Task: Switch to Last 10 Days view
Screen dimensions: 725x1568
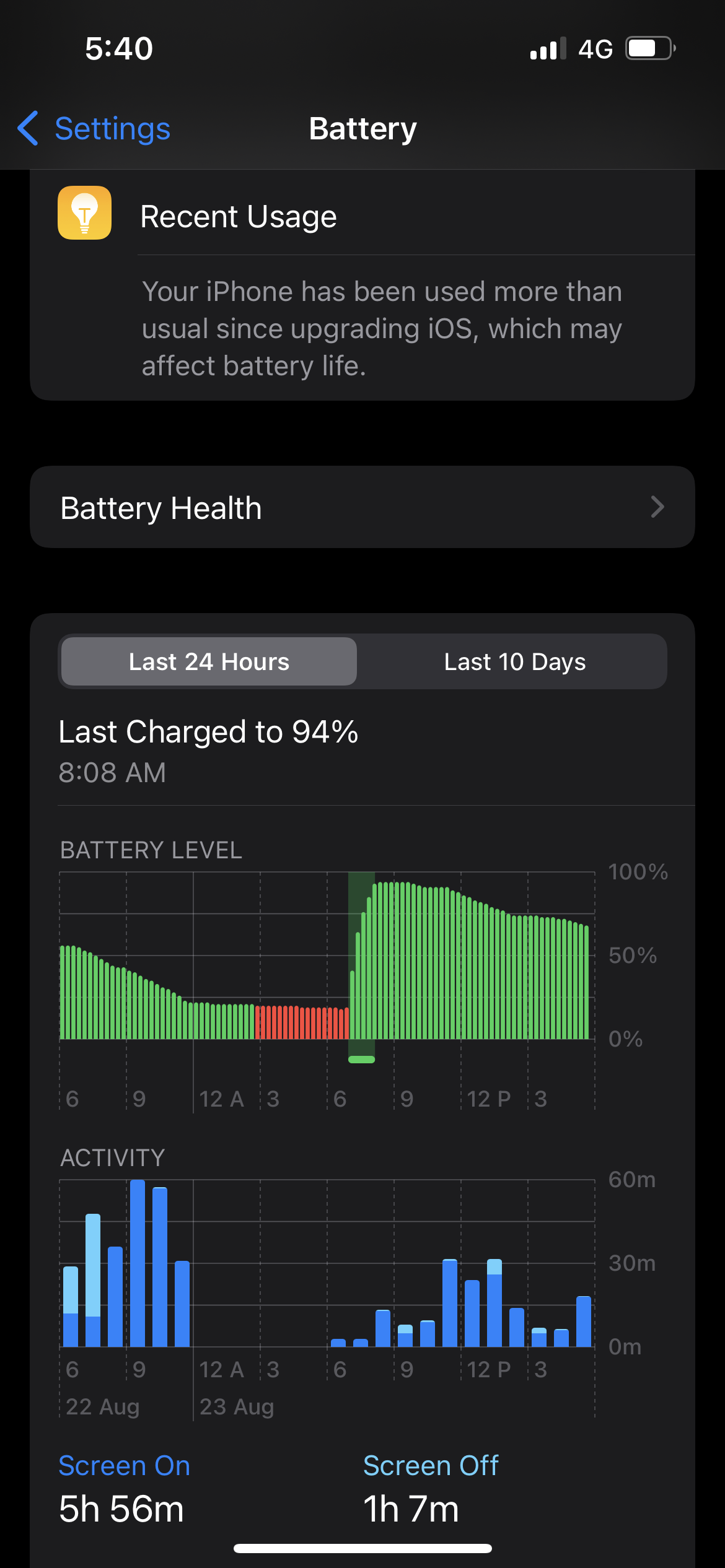Action: point(514,661)
